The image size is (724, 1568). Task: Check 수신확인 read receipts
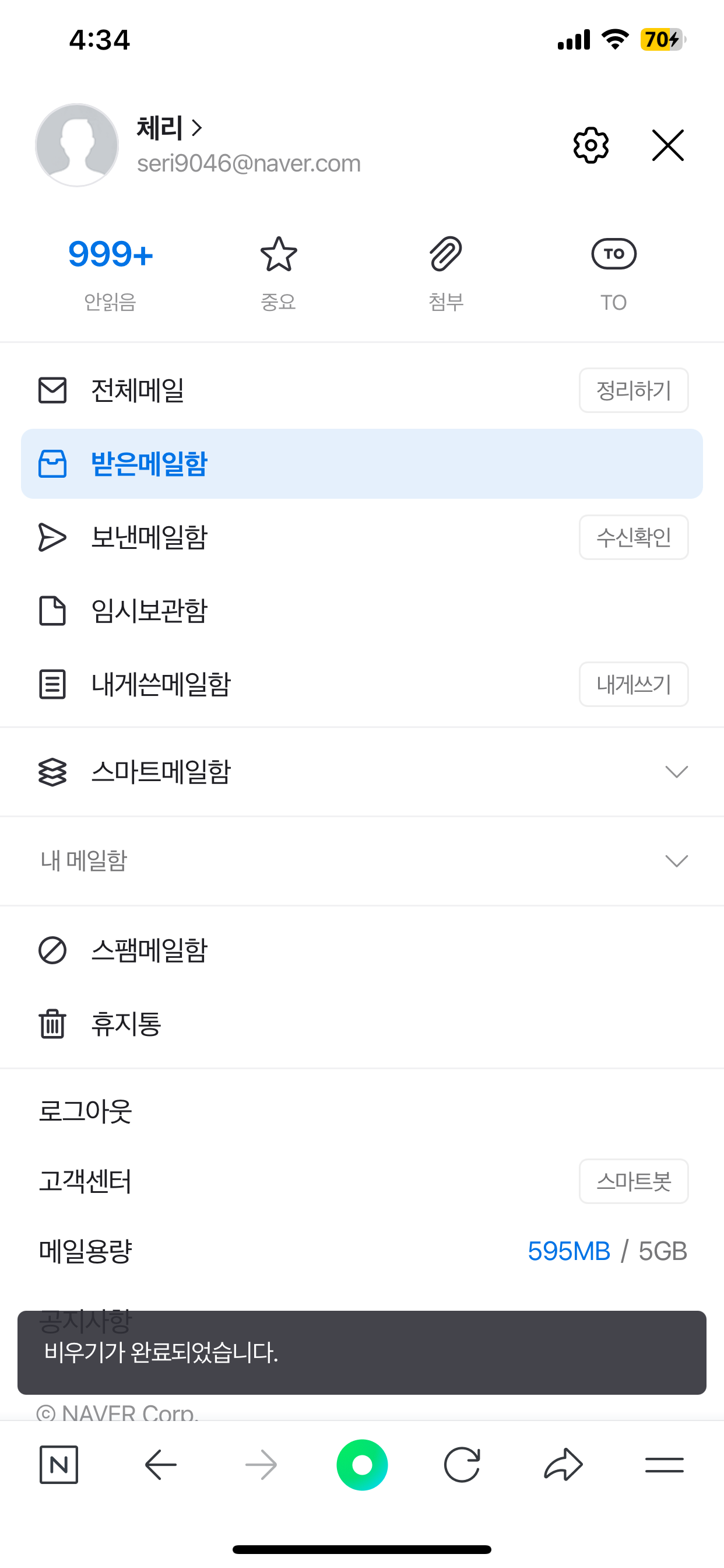(x=633, y=537)
